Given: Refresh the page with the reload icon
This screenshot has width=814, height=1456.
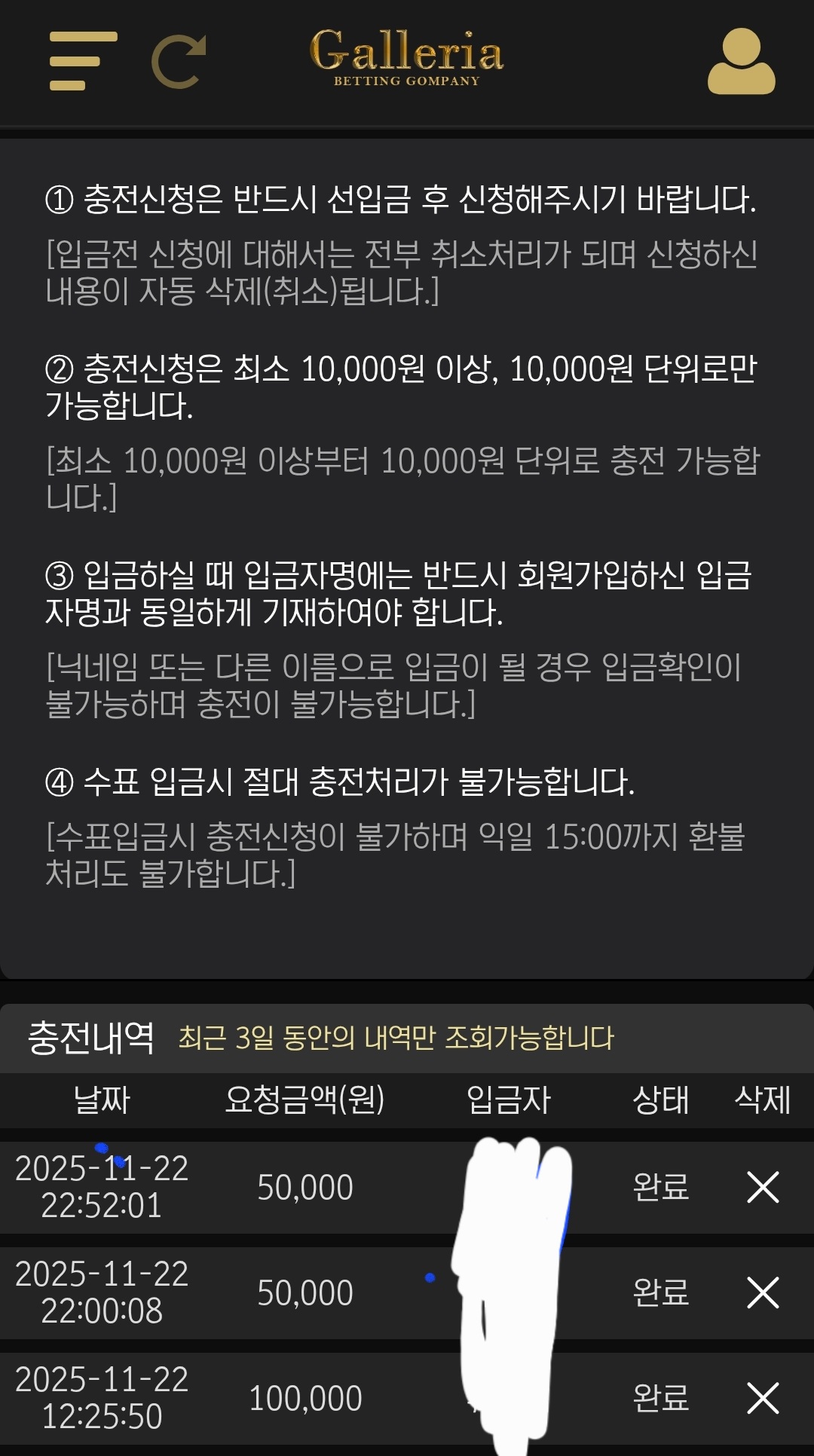Looking at the screenshot, I should click(179, 62).
